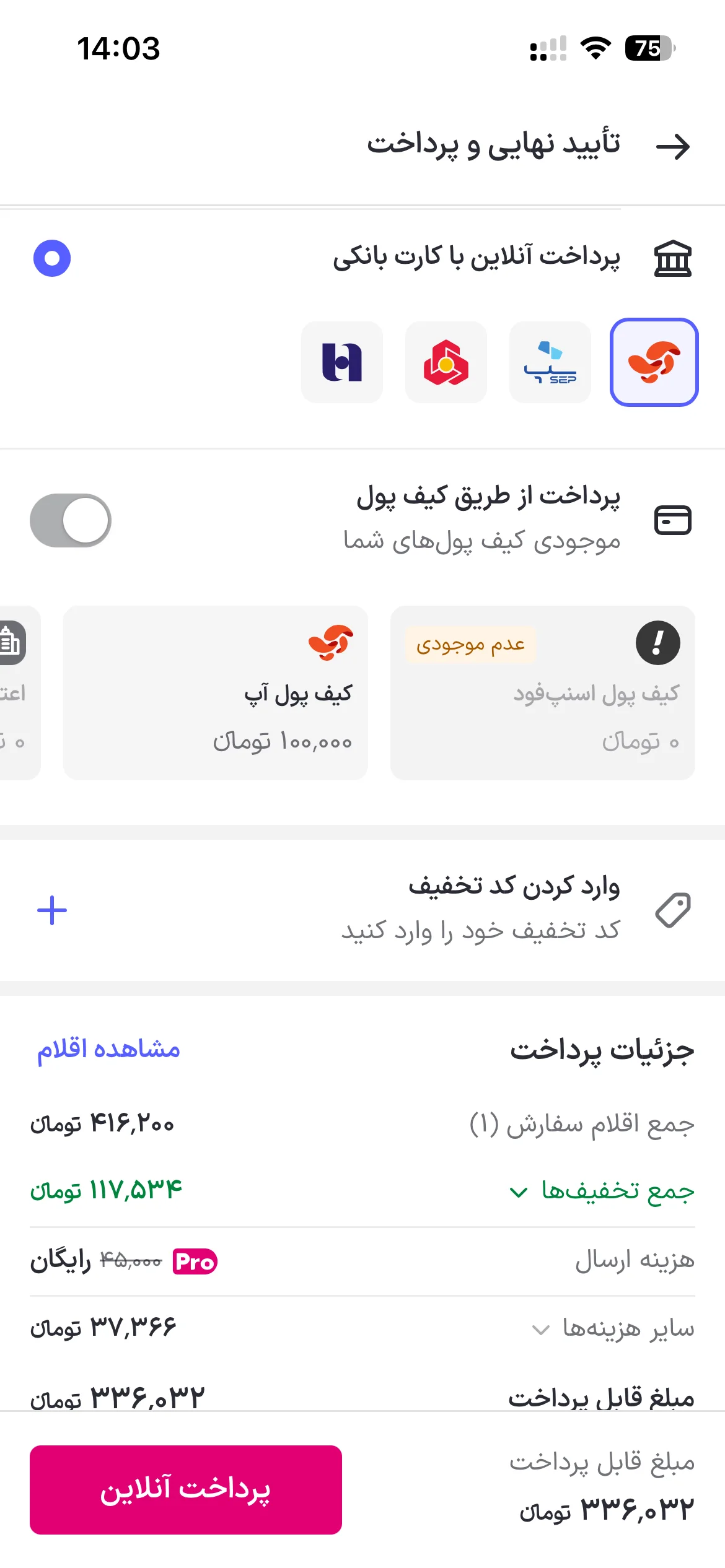
Task: Add a discount code with plus icon
Action: coord(52,910)
